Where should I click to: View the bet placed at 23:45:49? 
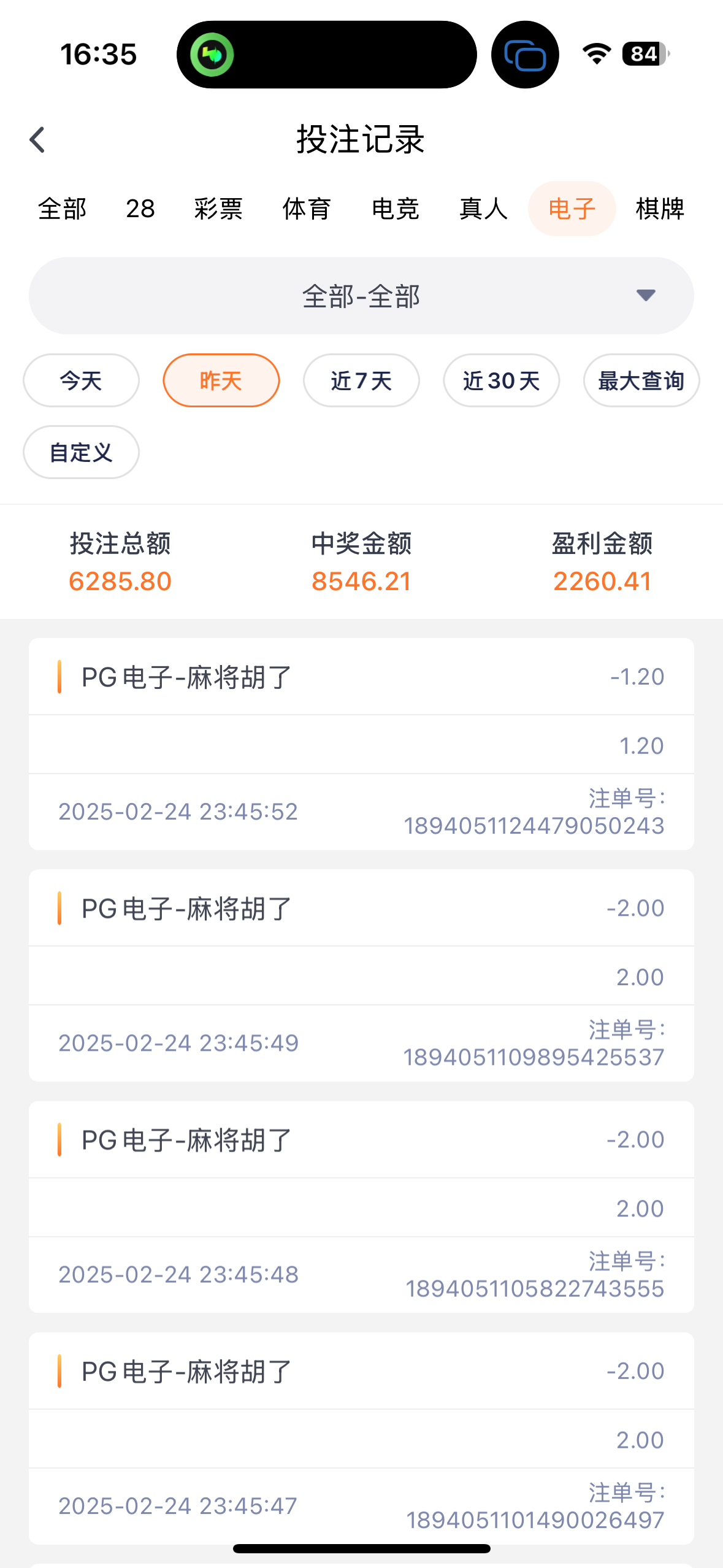point(361,975)
